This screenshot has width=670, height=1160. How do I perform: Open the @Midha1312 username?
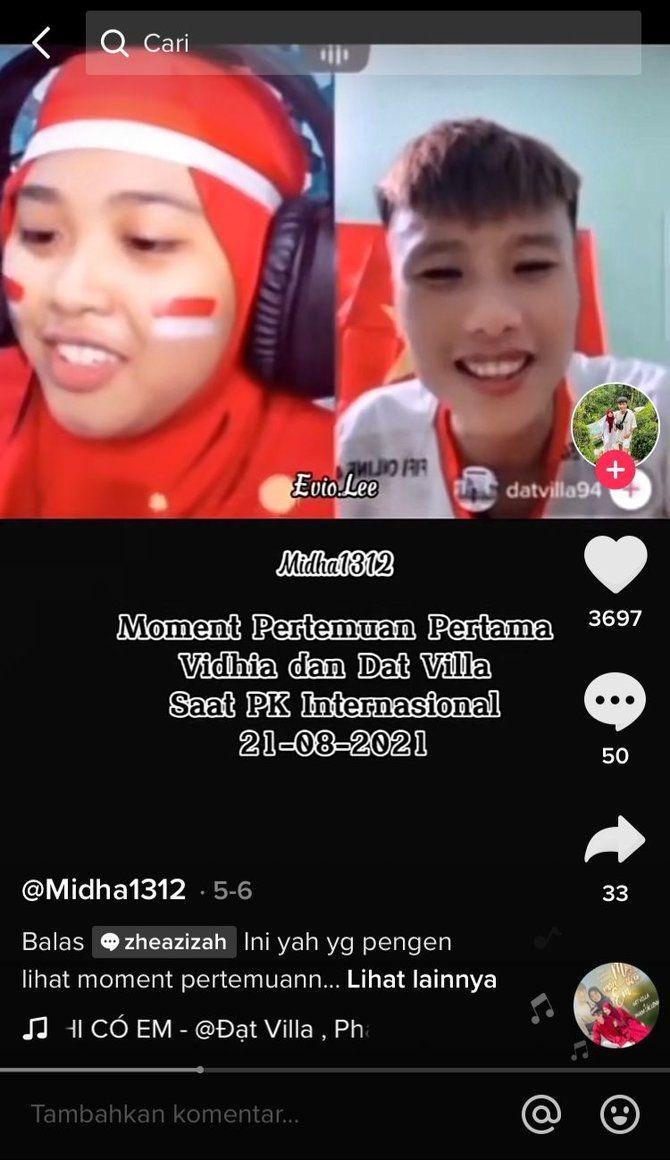[x=104, y=890]
